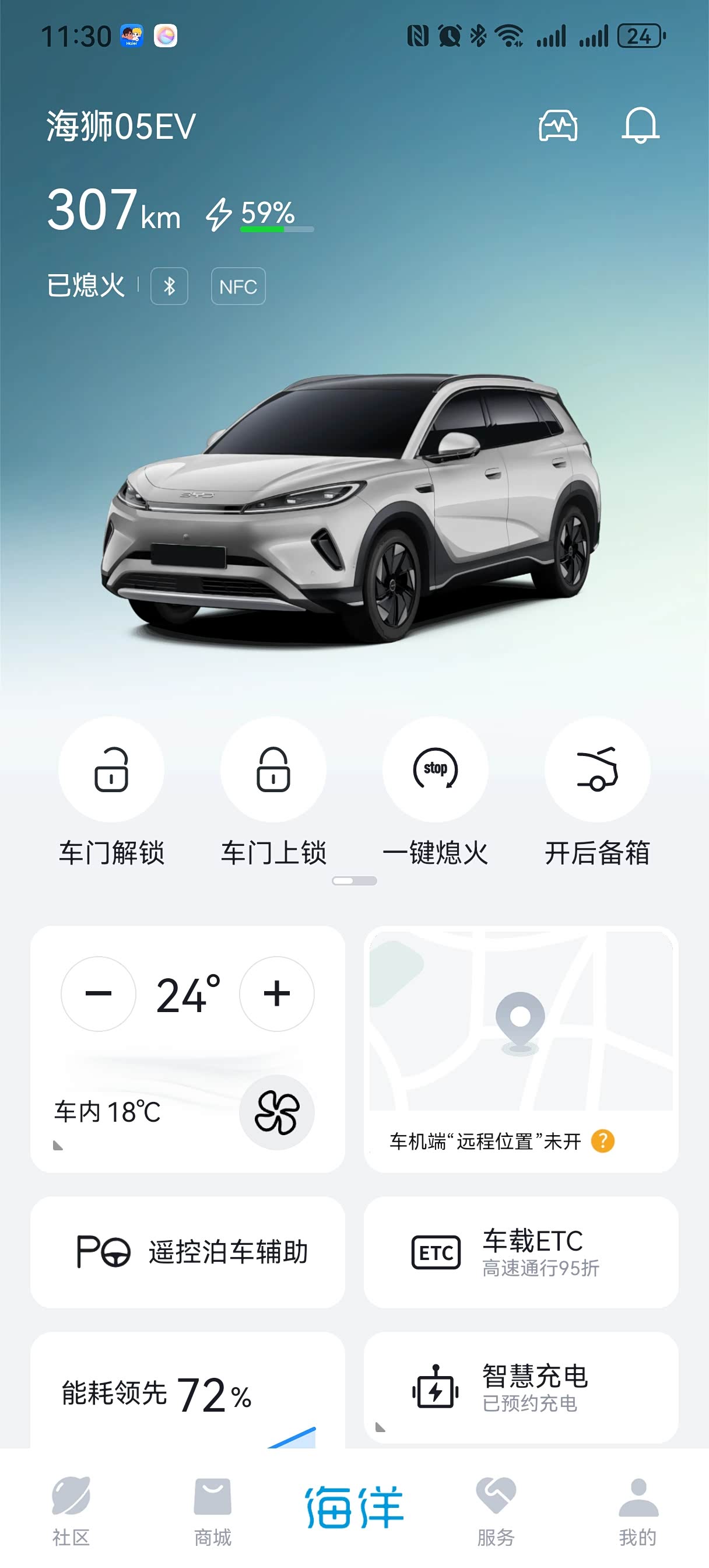This screenshot has width=709, height=1568.
Task: Open the 智慧充电 smart charging card
Action: pos(521,1387)
